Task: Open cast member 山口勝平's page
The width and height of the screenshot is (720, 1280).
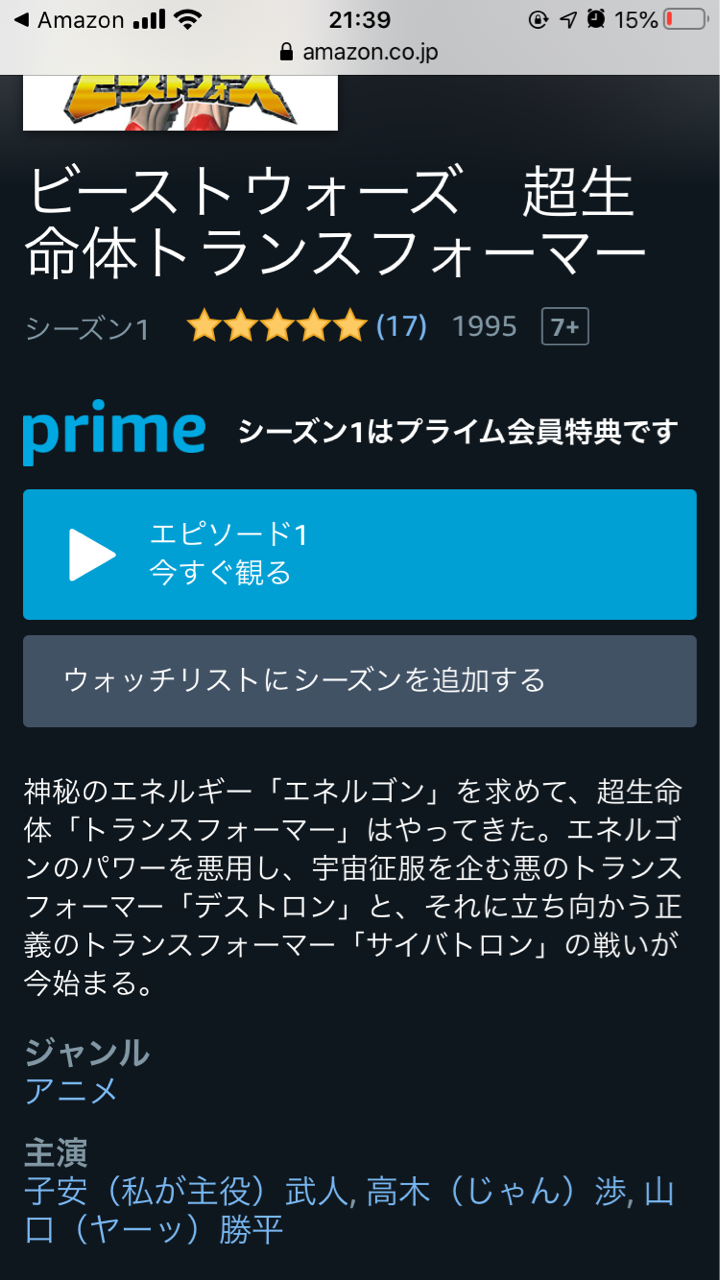Action: 350,1210
